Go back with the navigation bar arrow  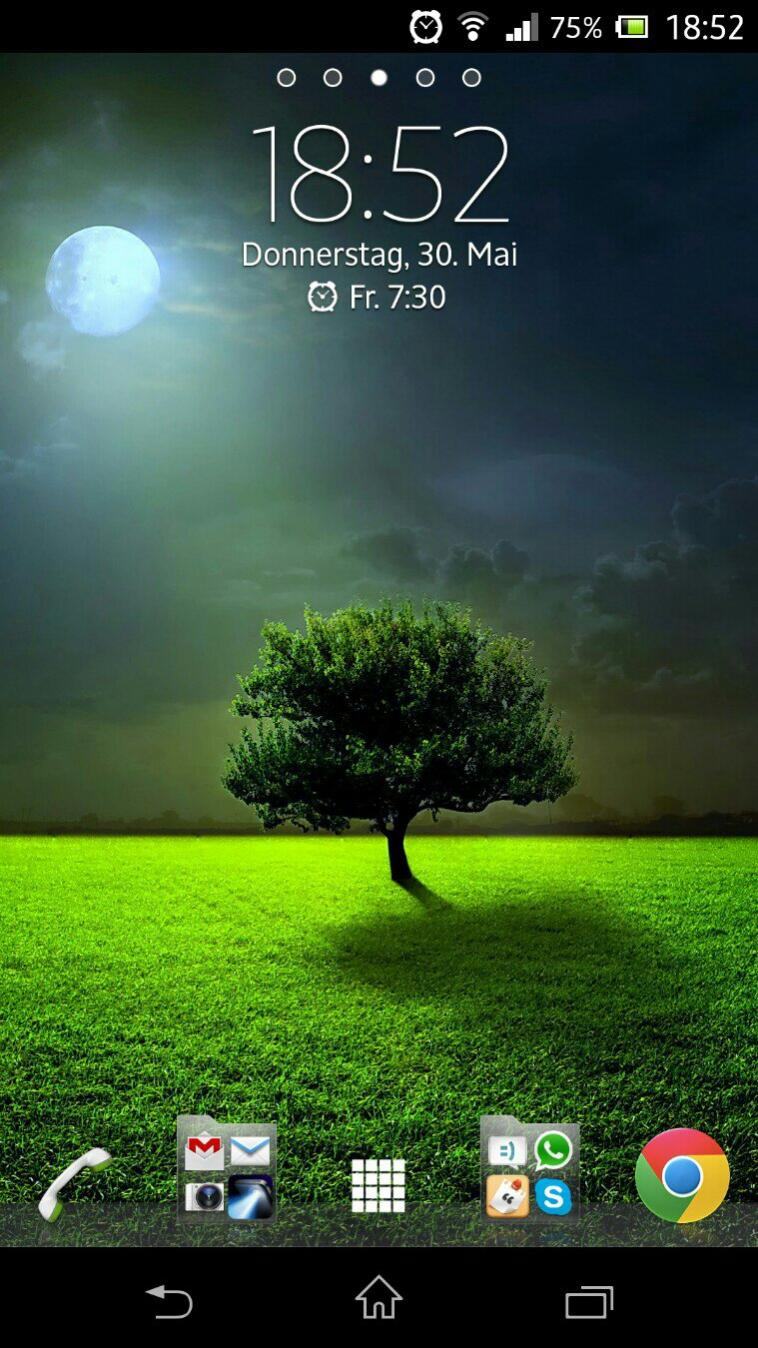[x=169, y=1301]
